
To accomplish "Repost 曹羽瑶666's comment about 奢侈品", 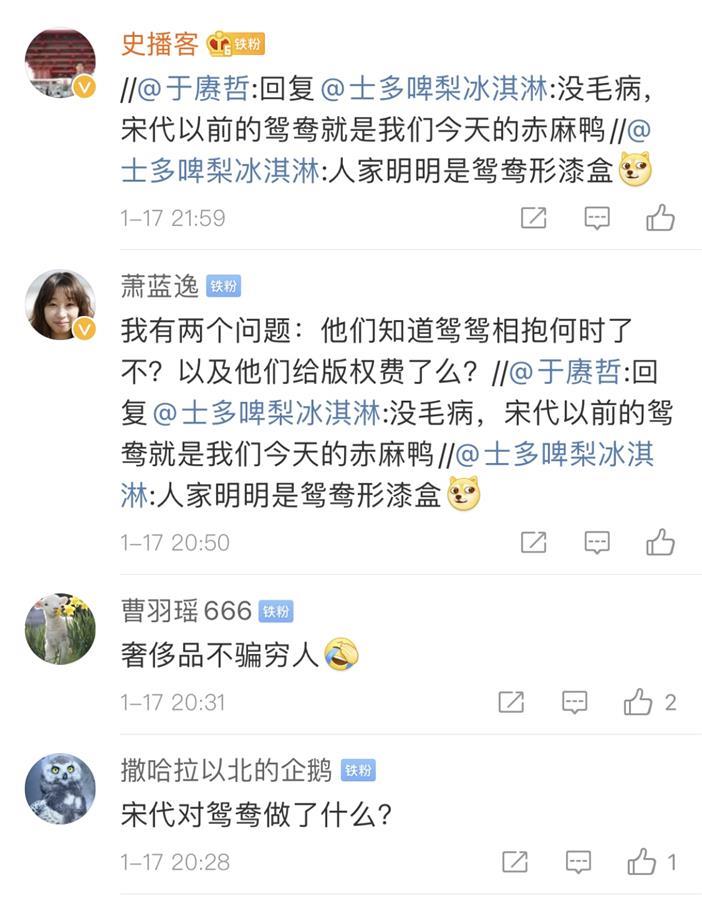I will point(511,702).
